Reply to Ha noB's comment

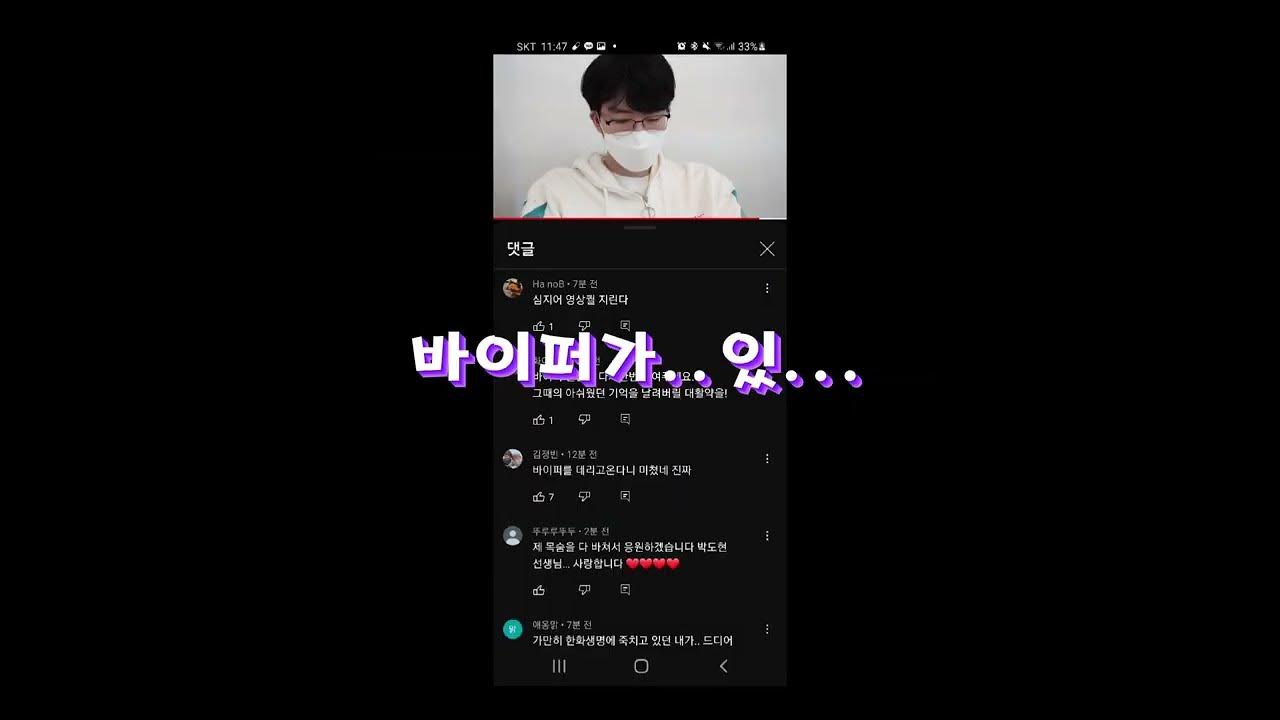[x=625, y=326]
